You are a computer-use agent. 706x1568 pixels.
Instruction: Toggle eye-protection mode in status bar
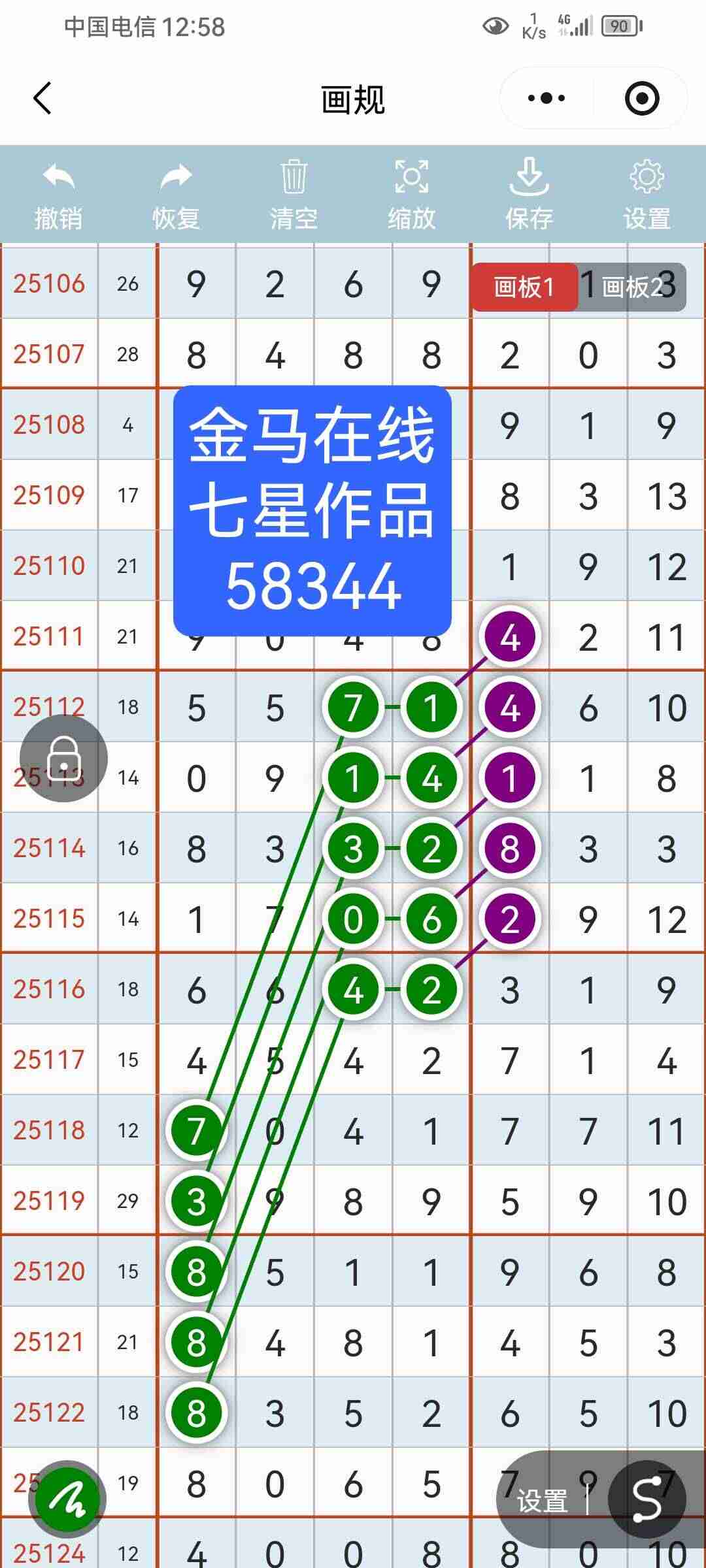pos(497,26)
